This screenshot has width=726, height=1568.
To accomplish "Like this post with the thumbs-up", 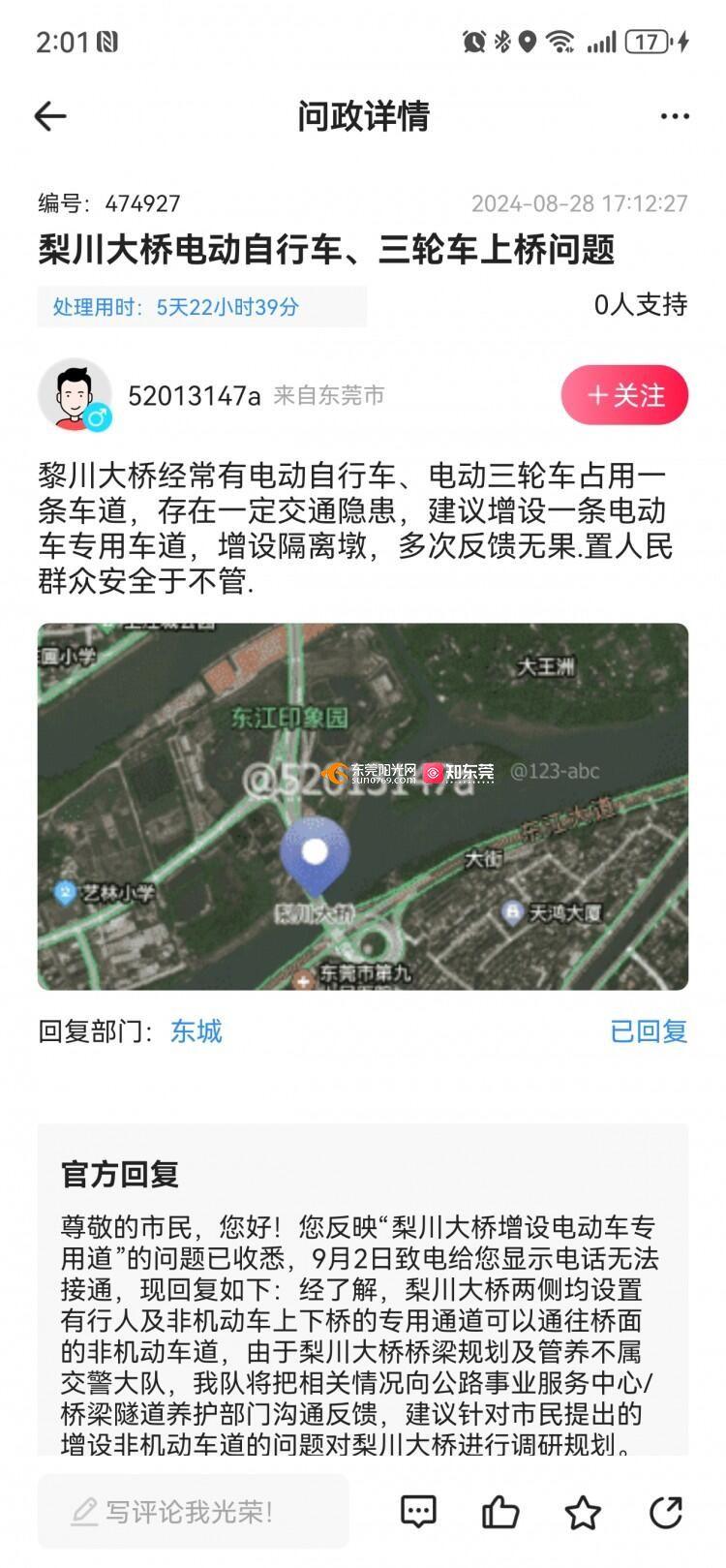I will [x=500, y=1511].
